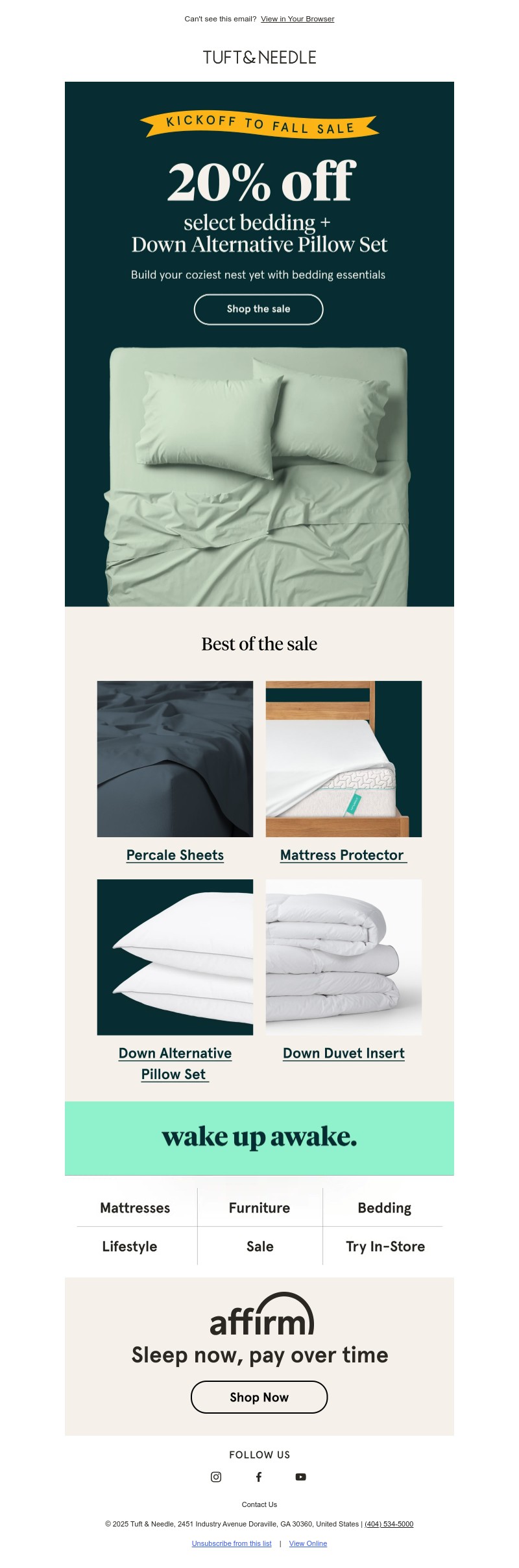Open the Down Duvet Insert link
The height and width of the screenshot is (1568, 519).
pos(343,1053)
